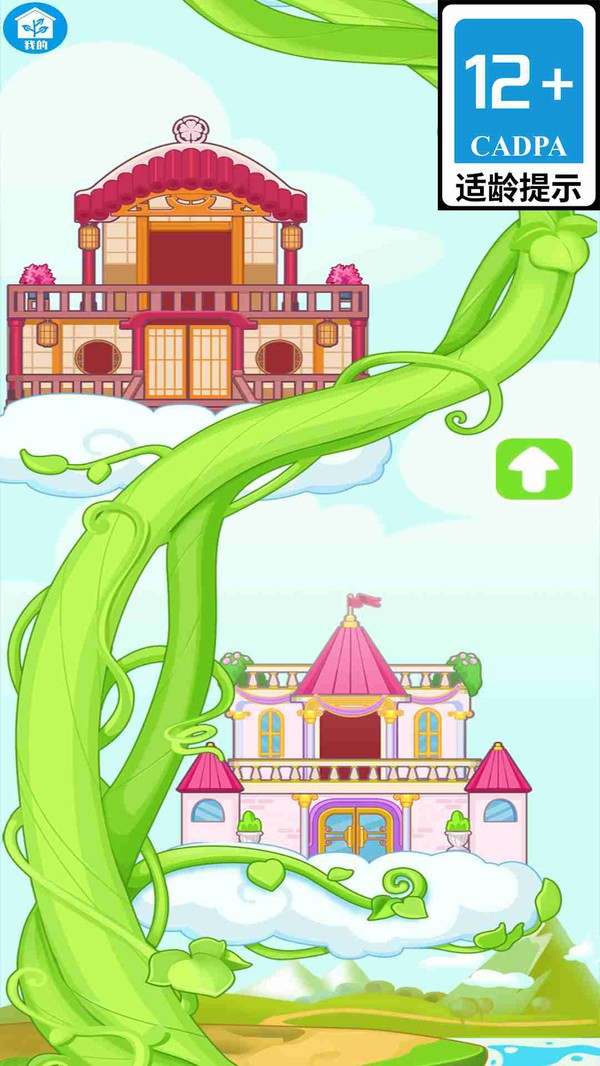Open the CADPA 12+ 适龄提示 badge
The height and width of the screenshot is (1066, 600).
click(518, 106)
